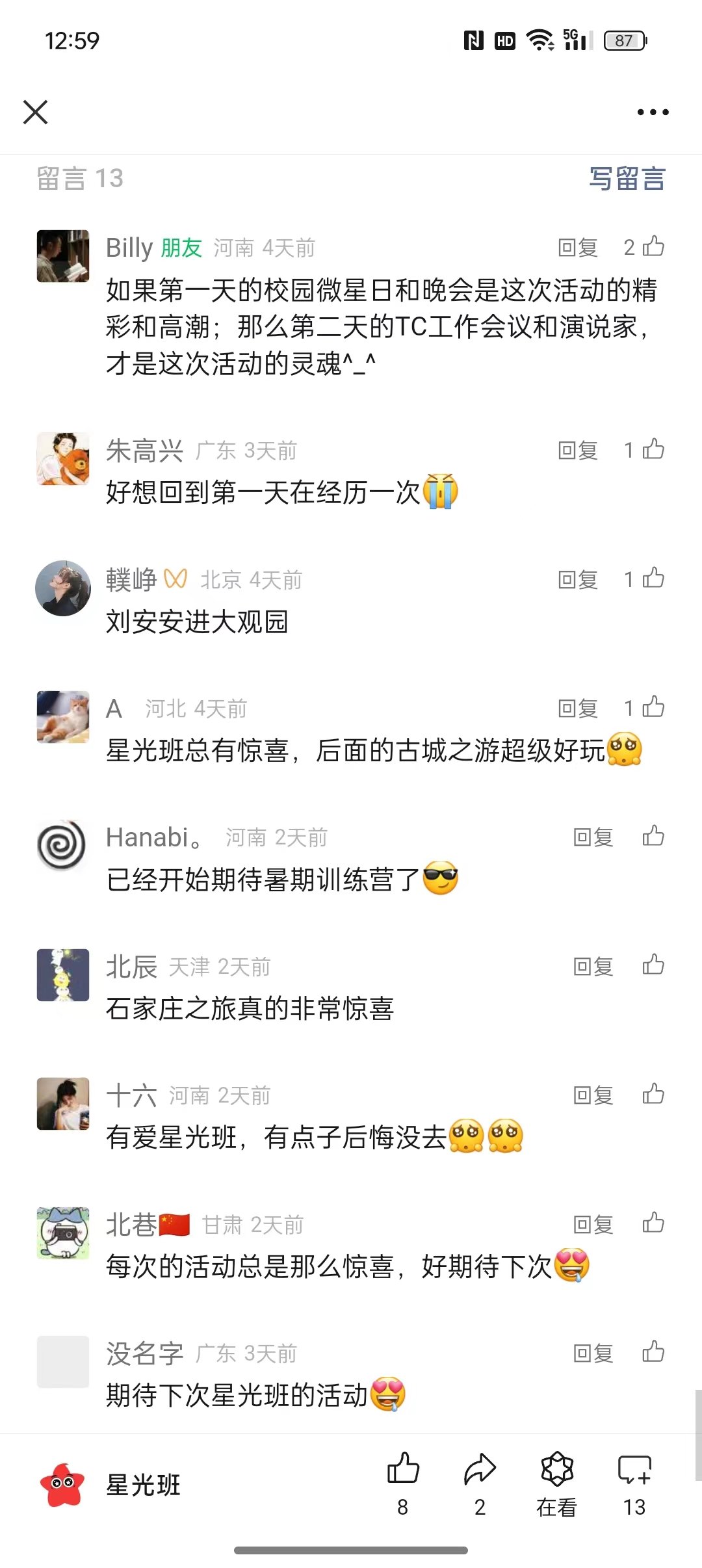702x1568 pixels.
Task: Reply to 朱高兴's comment
Action: (x=578, y=451)
